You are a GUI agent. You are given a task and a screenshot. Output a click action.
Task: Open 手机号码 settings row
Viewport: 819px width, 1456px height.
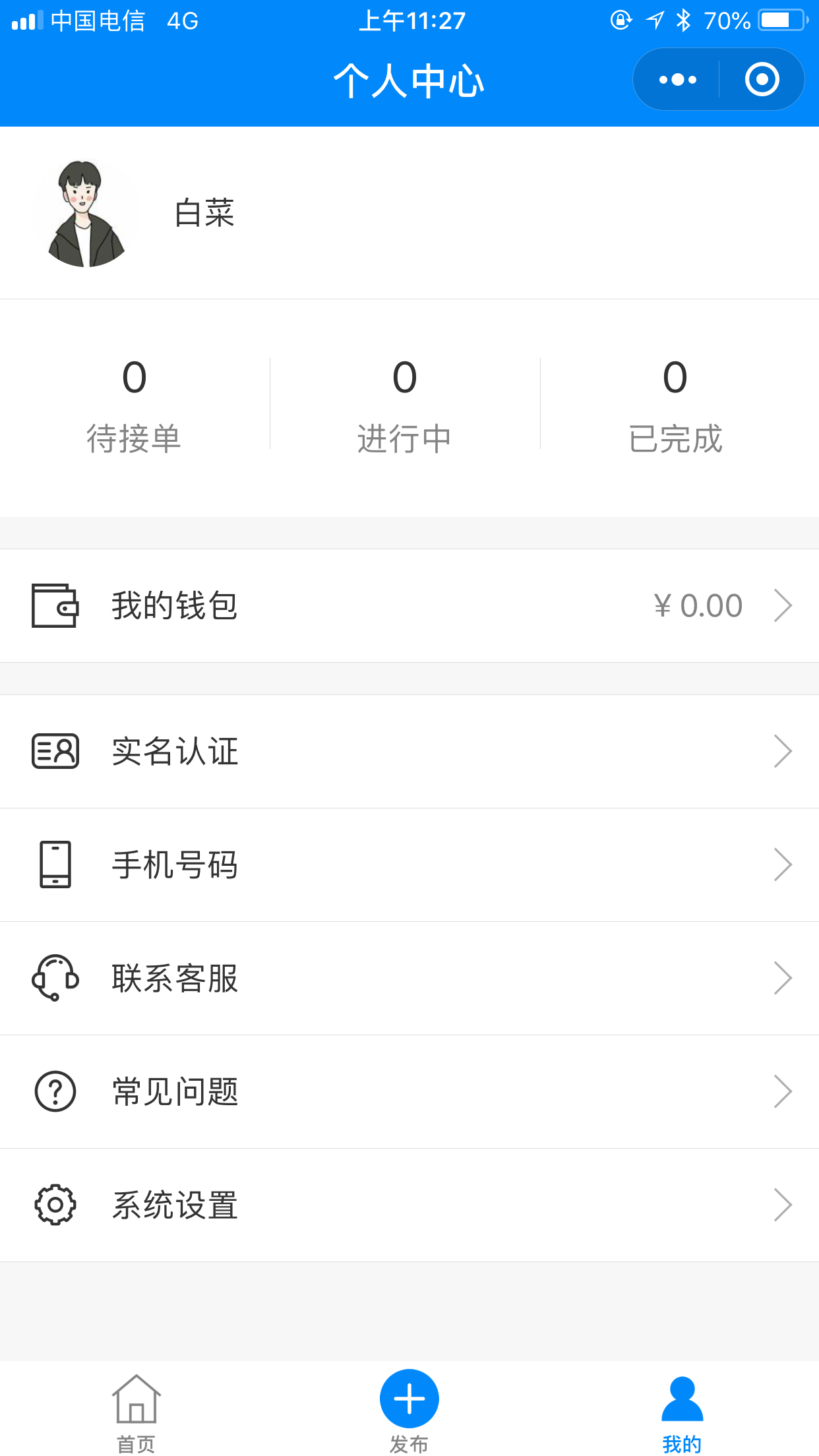[x=409, y=864]
